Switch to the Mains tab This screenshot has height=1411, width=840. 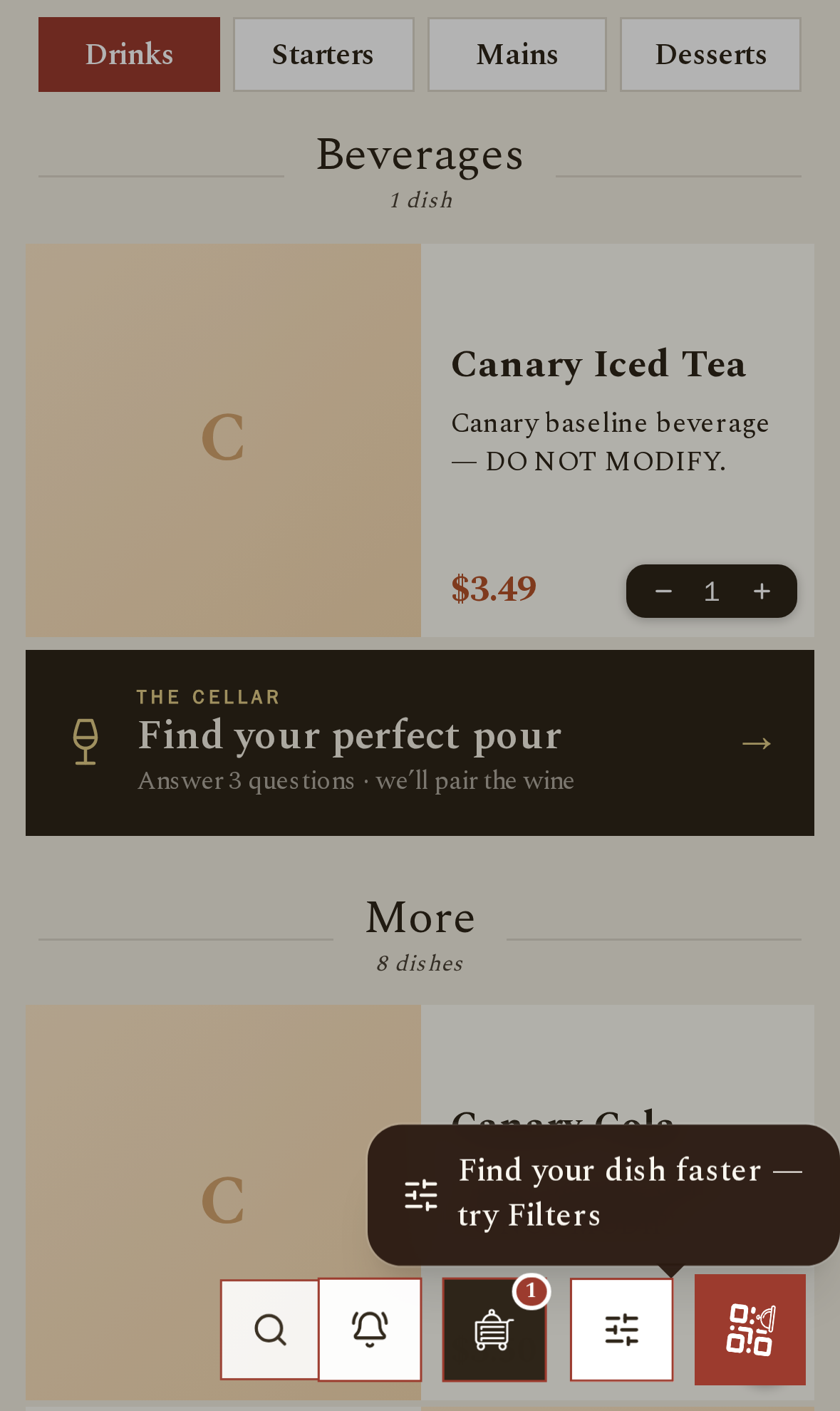coord(517,54)
